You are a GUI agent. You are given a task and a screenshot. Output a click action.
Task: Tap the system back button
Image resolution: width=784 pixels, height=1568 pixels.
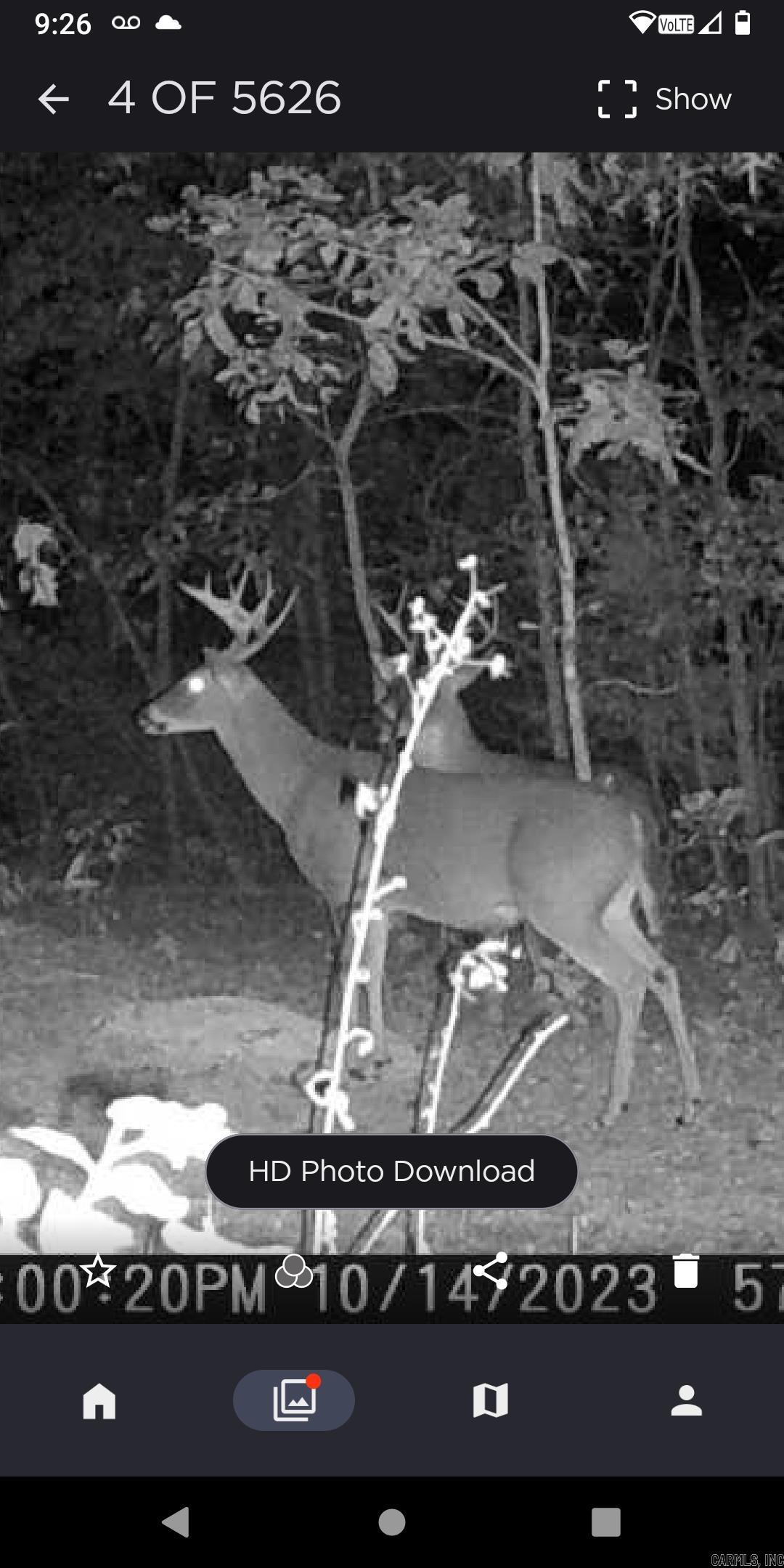coord(176,1522)
